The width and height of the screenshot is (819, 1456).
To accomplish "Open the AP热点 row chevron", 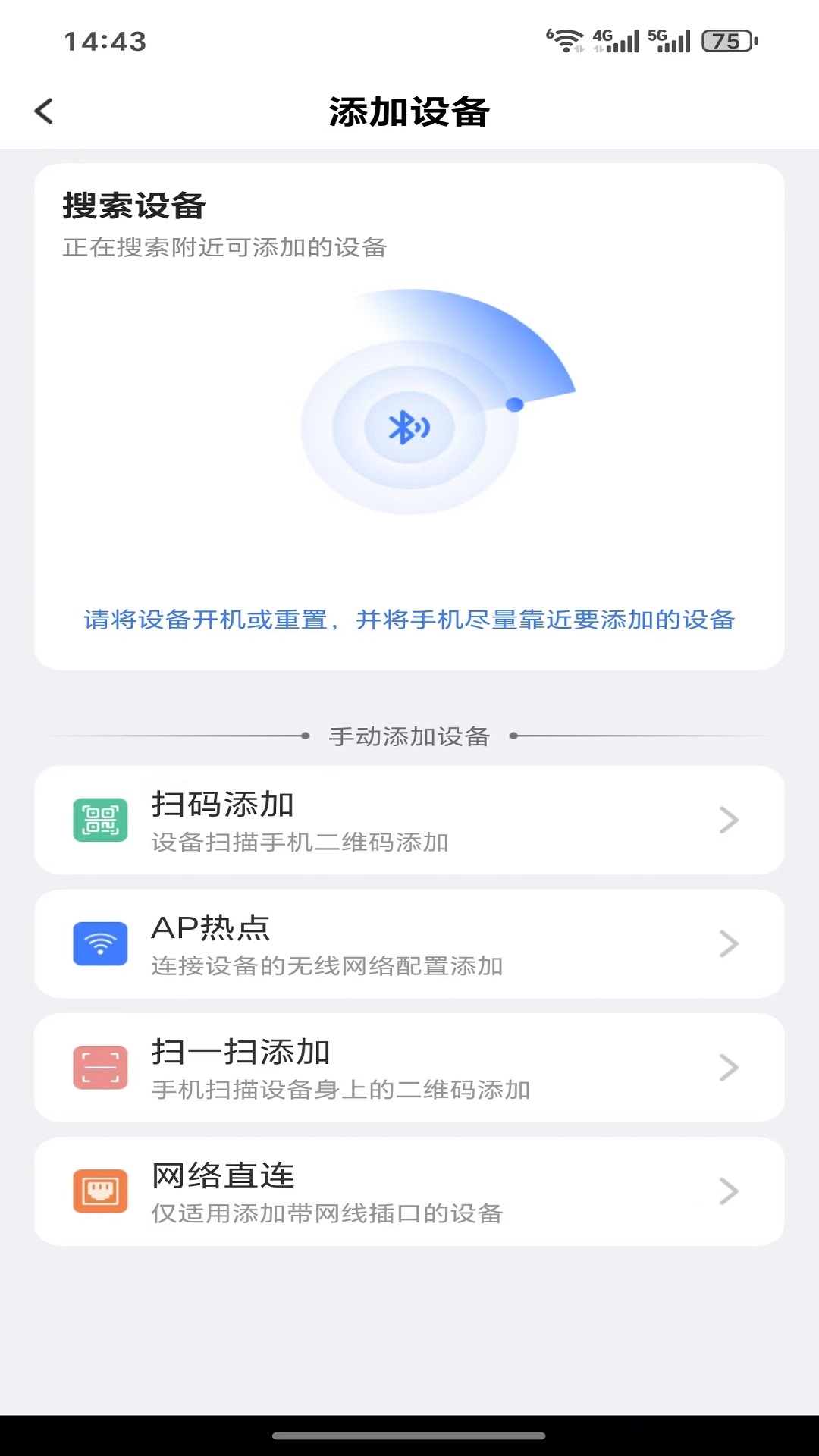I will pos(729,943).
